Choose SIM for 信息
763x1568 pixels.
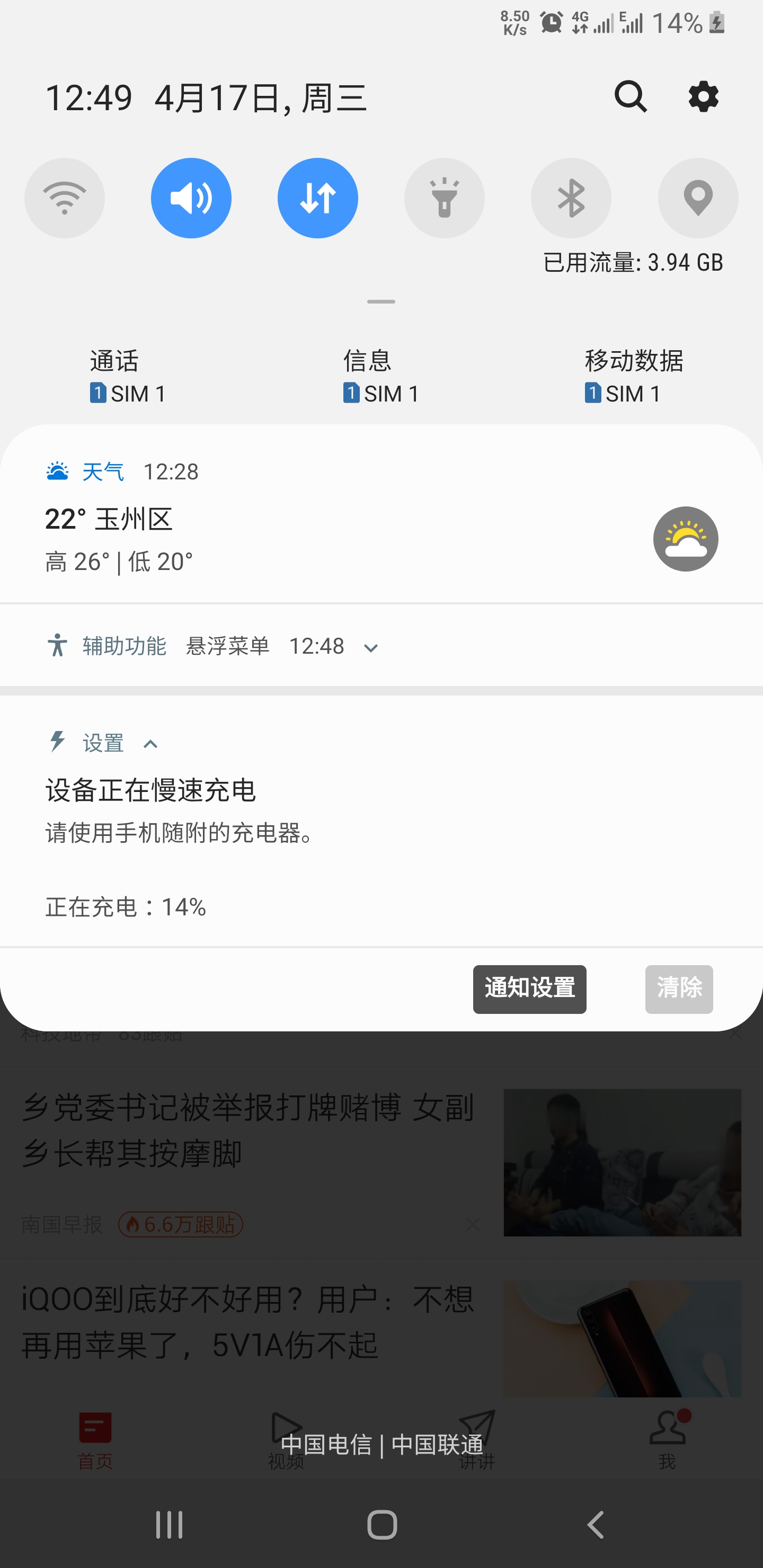point(381,377)
